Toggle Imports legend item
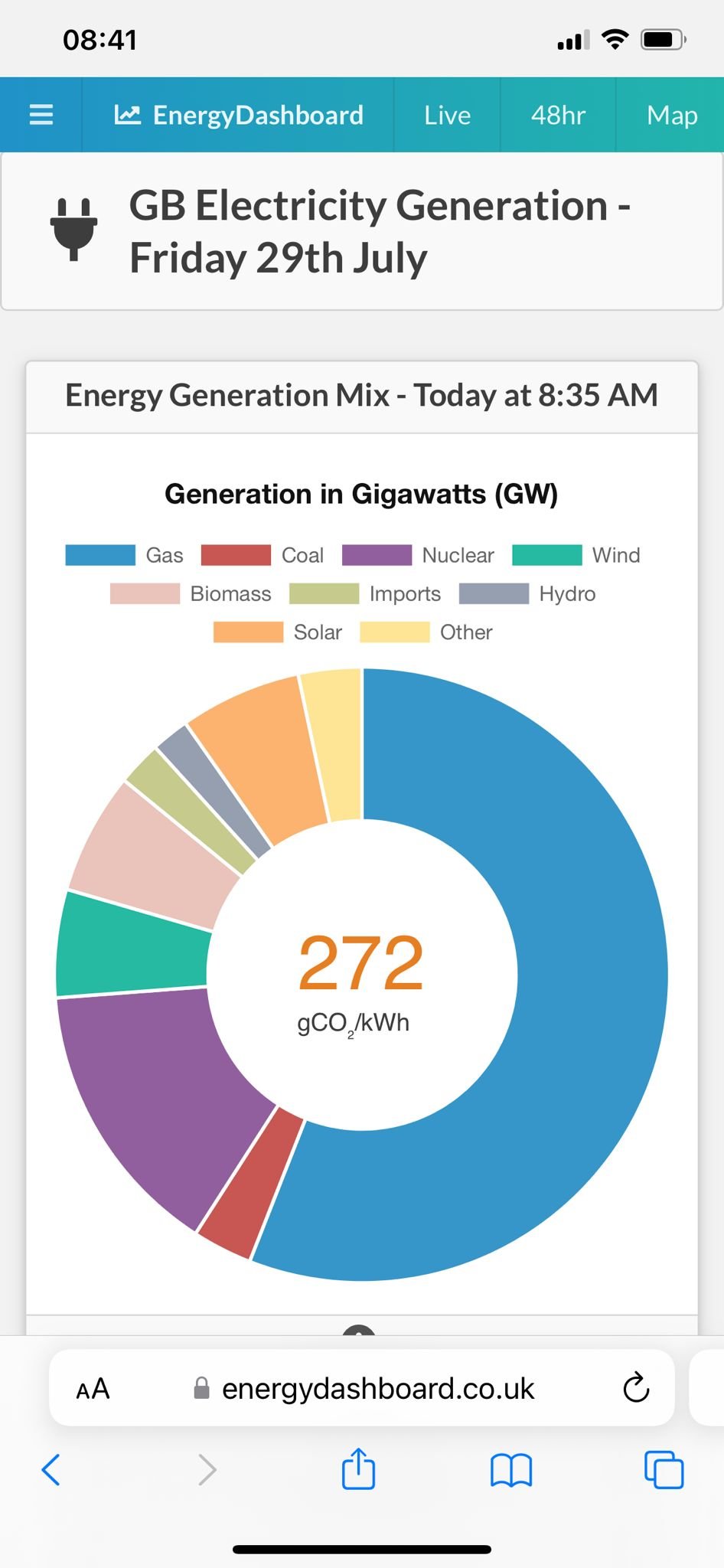The image size is (724, 1568). [x=365, y=594]
